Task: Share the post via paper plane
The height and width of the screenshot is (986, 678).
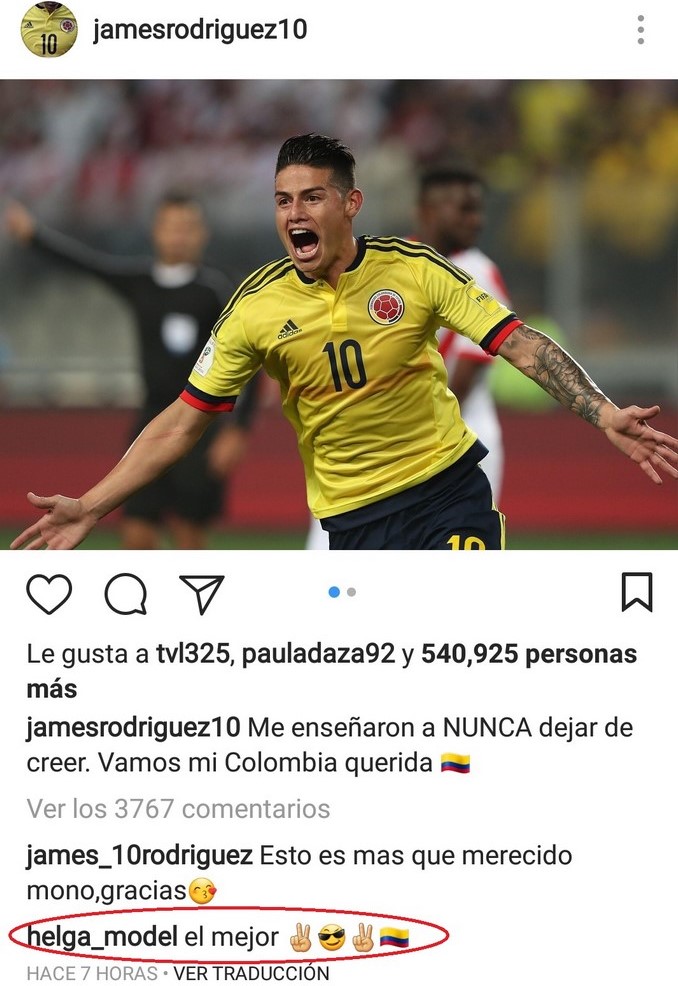Action: point(201,593)
